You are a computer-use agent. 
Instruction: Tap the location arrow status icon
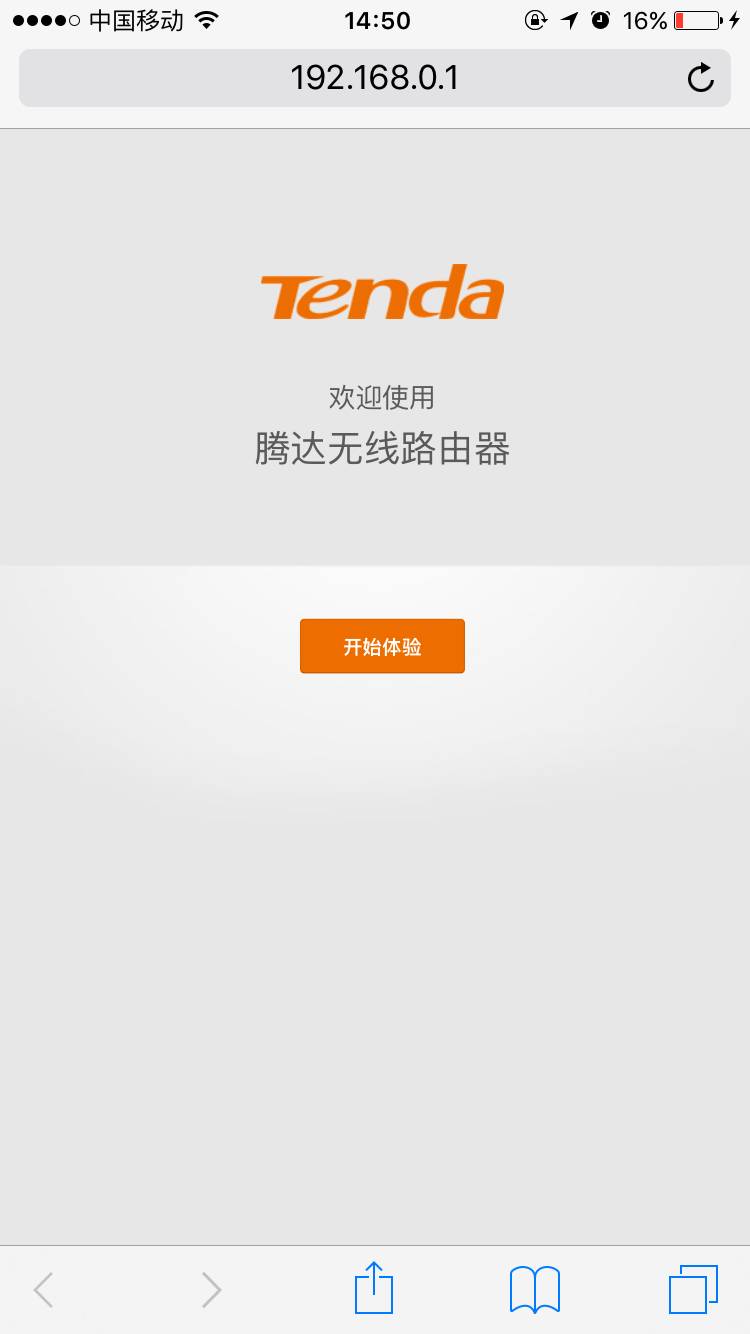[568, 18]
